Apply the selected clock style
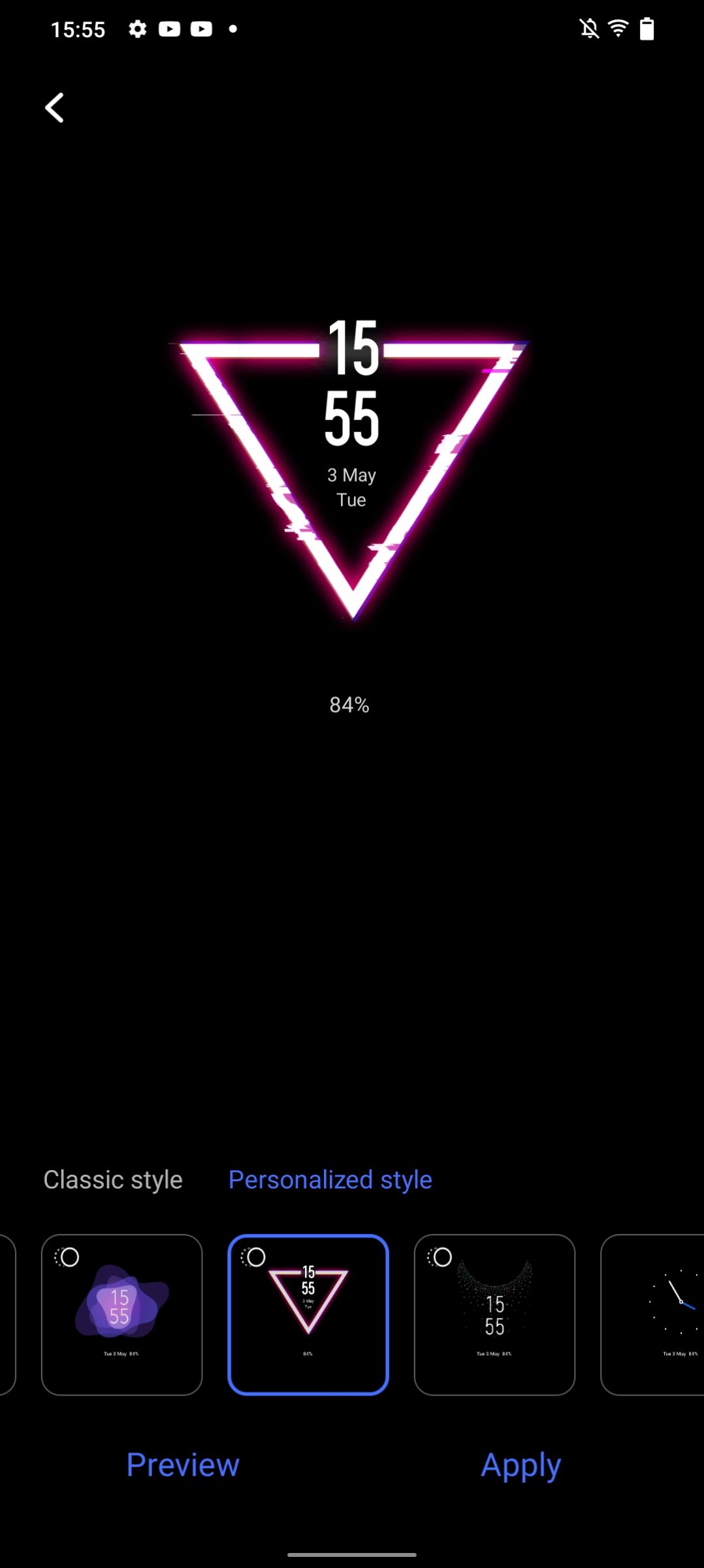 520,1465
